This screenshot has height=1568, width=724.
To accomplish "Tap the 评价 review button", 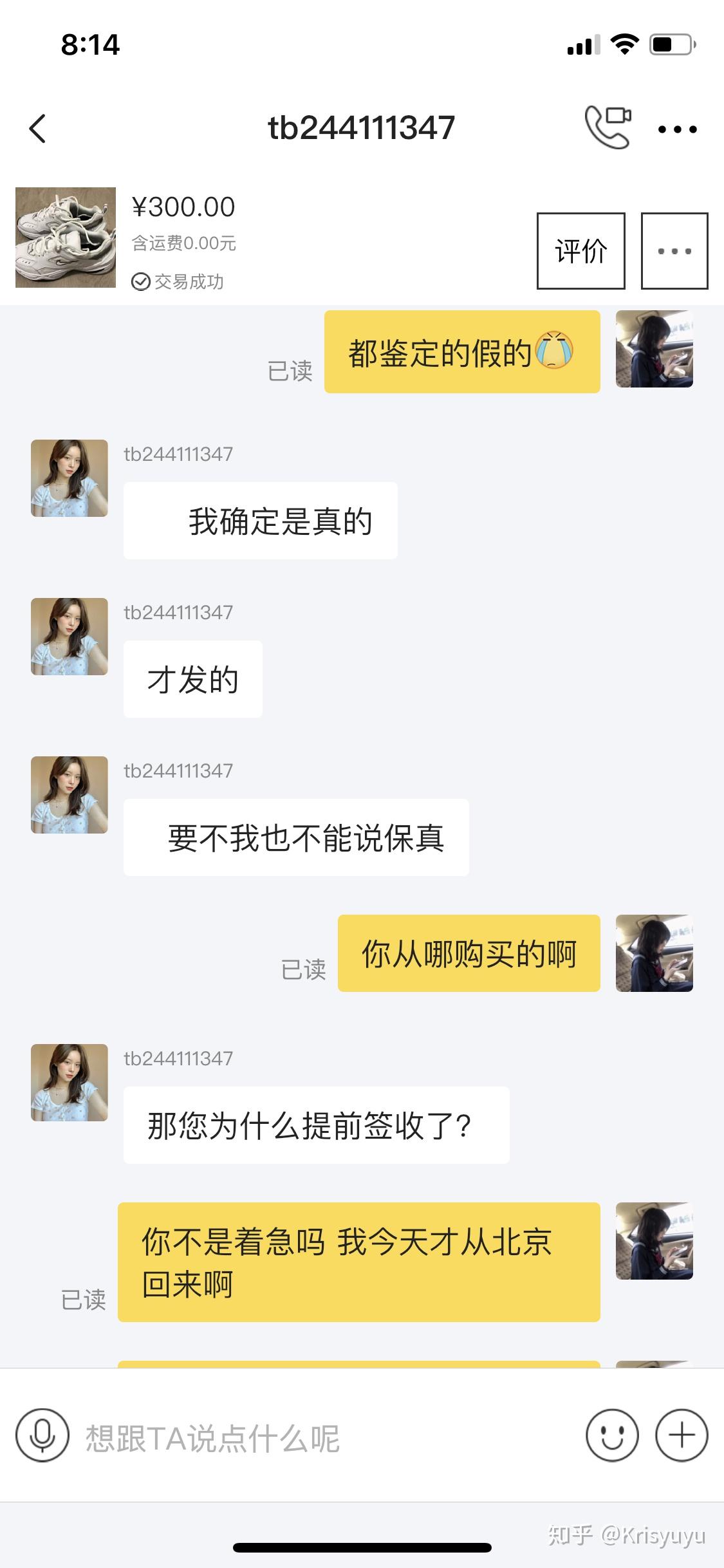I will tap(580, 251).
